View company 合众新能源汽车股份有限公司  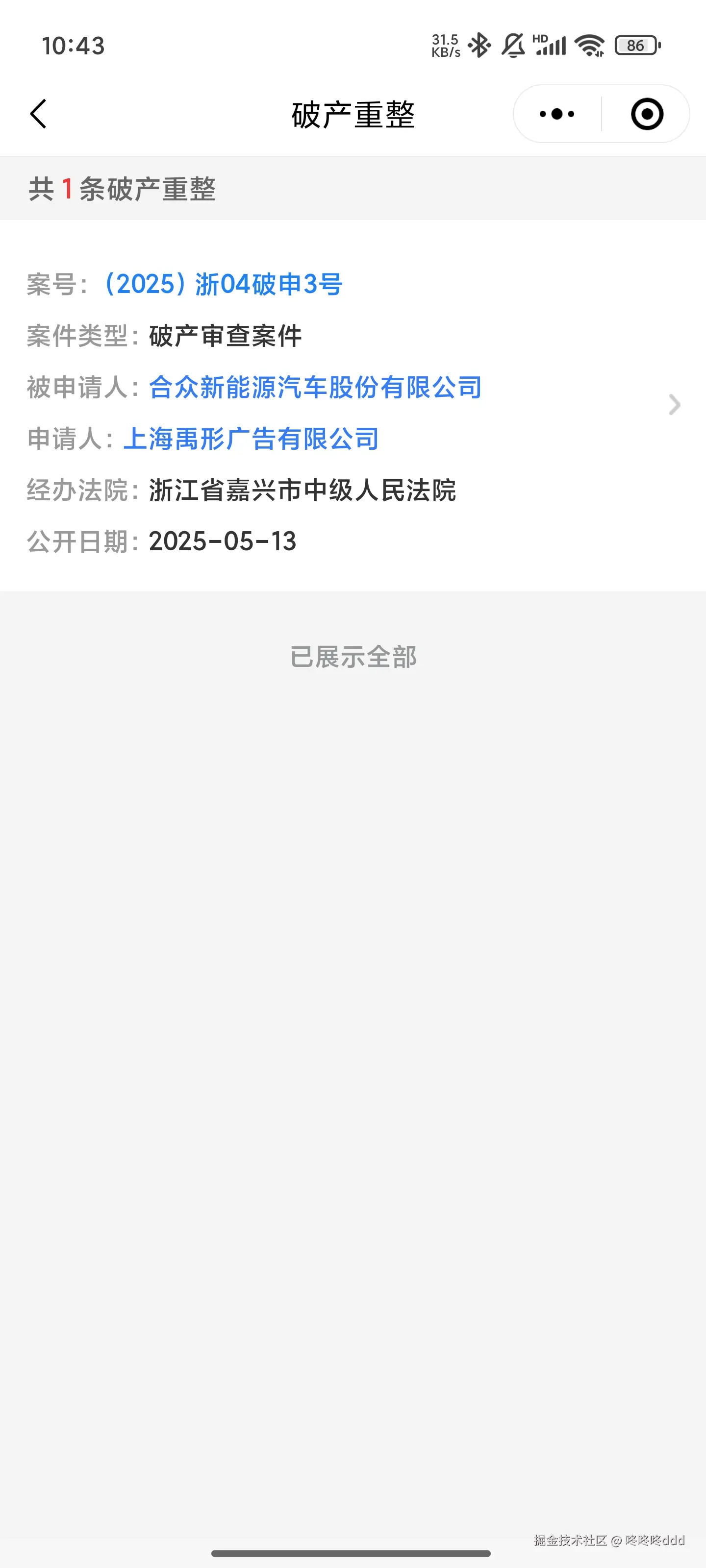[x=315, y=387]
